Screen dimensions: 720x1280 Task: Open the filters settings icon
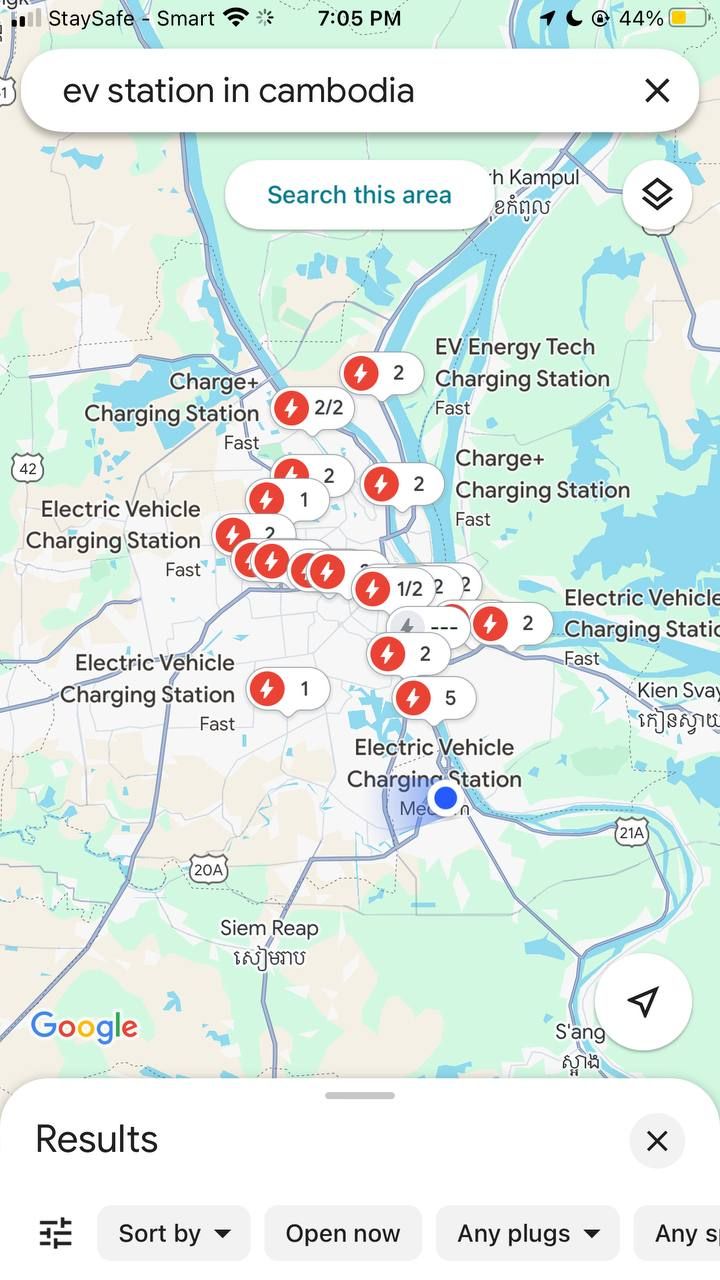tap(56, 1233)
